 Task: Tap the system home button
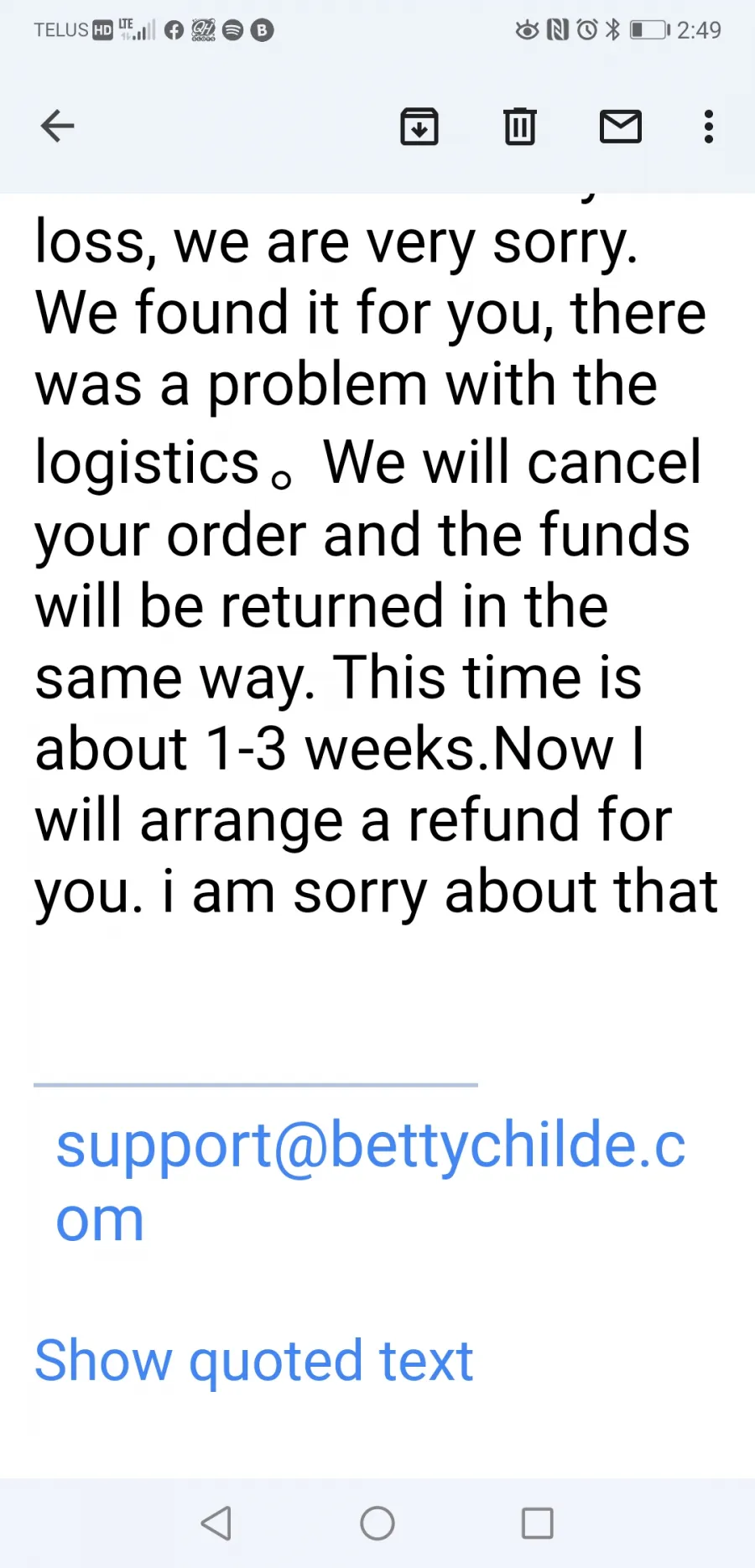(x=377, y=1524)
